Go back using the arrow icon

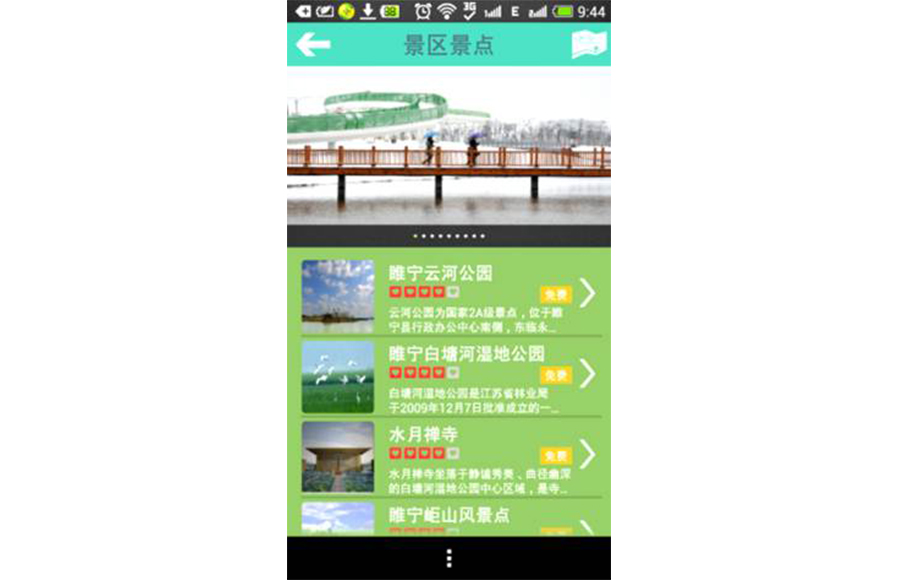click(x=313, y=44)
